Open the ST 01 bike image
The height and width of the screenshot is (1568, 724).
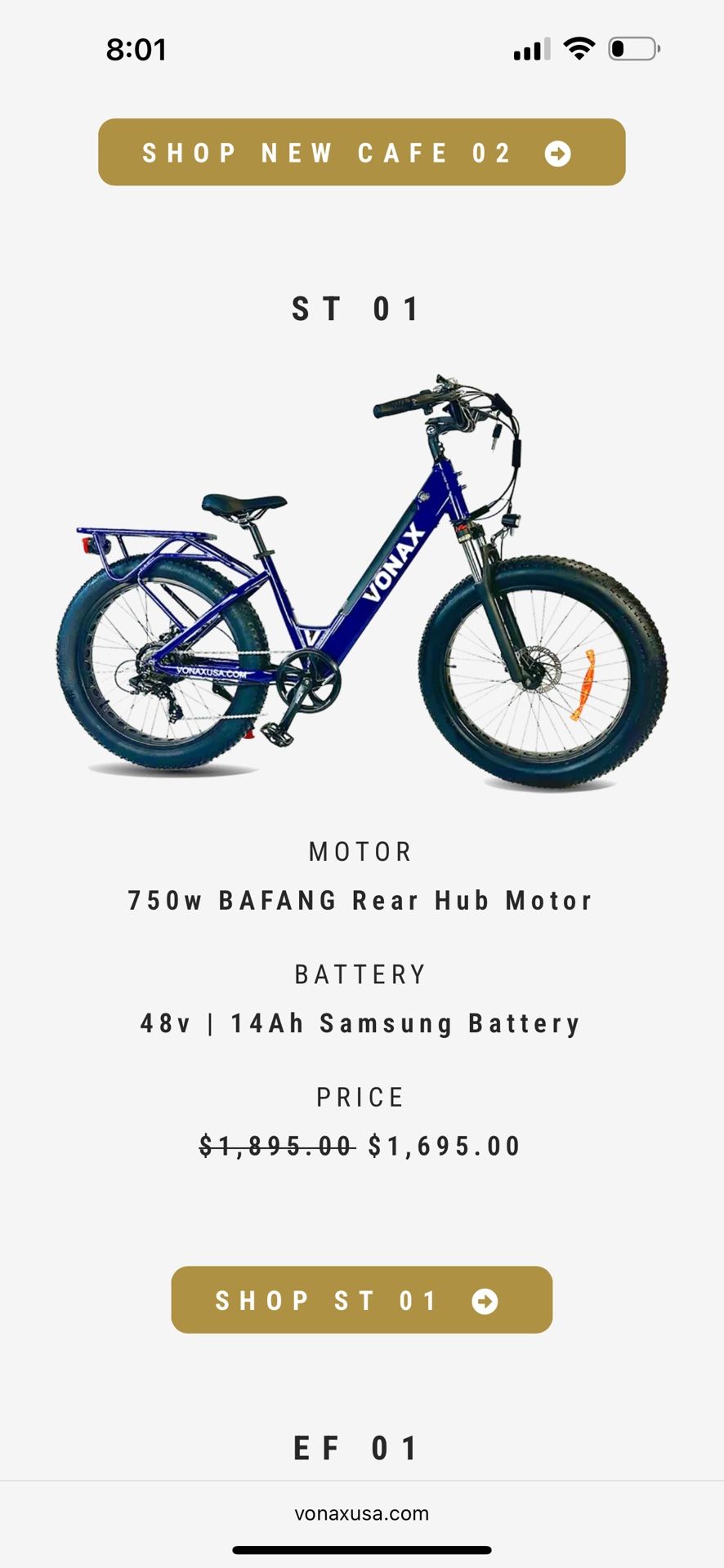tap(362, 581)
